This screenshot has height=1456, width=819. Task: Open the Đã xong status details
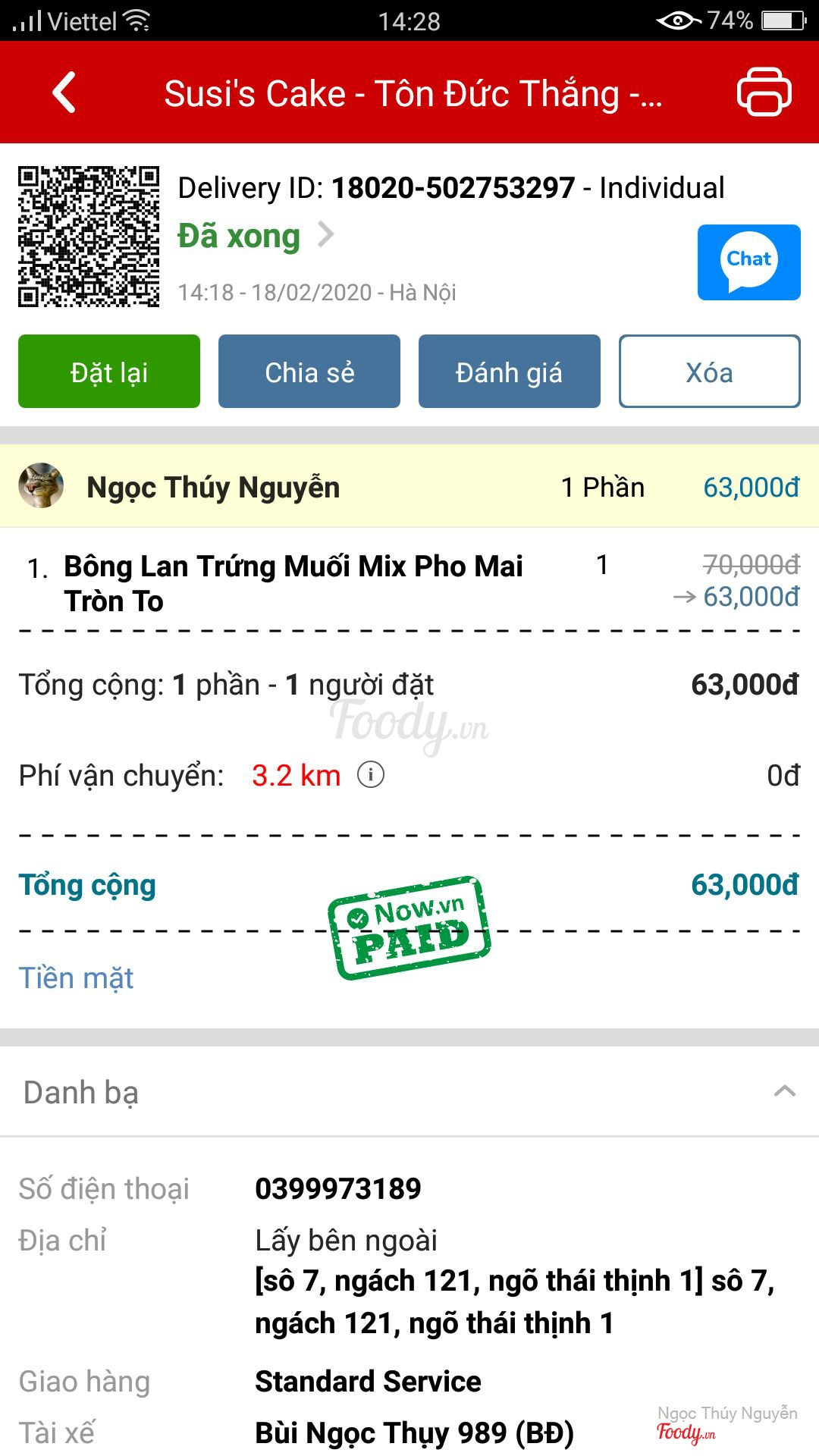click(256, 236)
